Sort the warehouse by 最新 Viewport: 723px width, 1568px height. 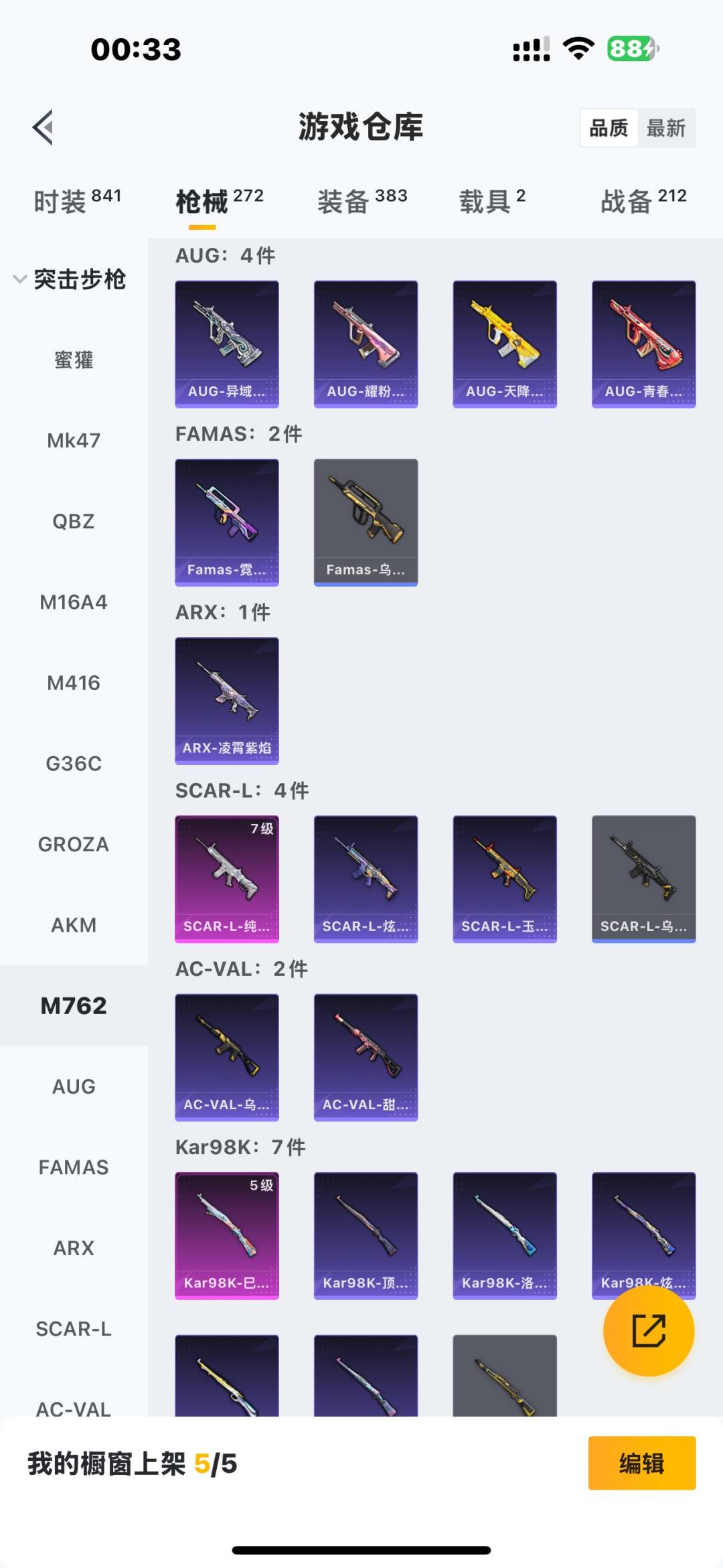(x=665, y=128)
